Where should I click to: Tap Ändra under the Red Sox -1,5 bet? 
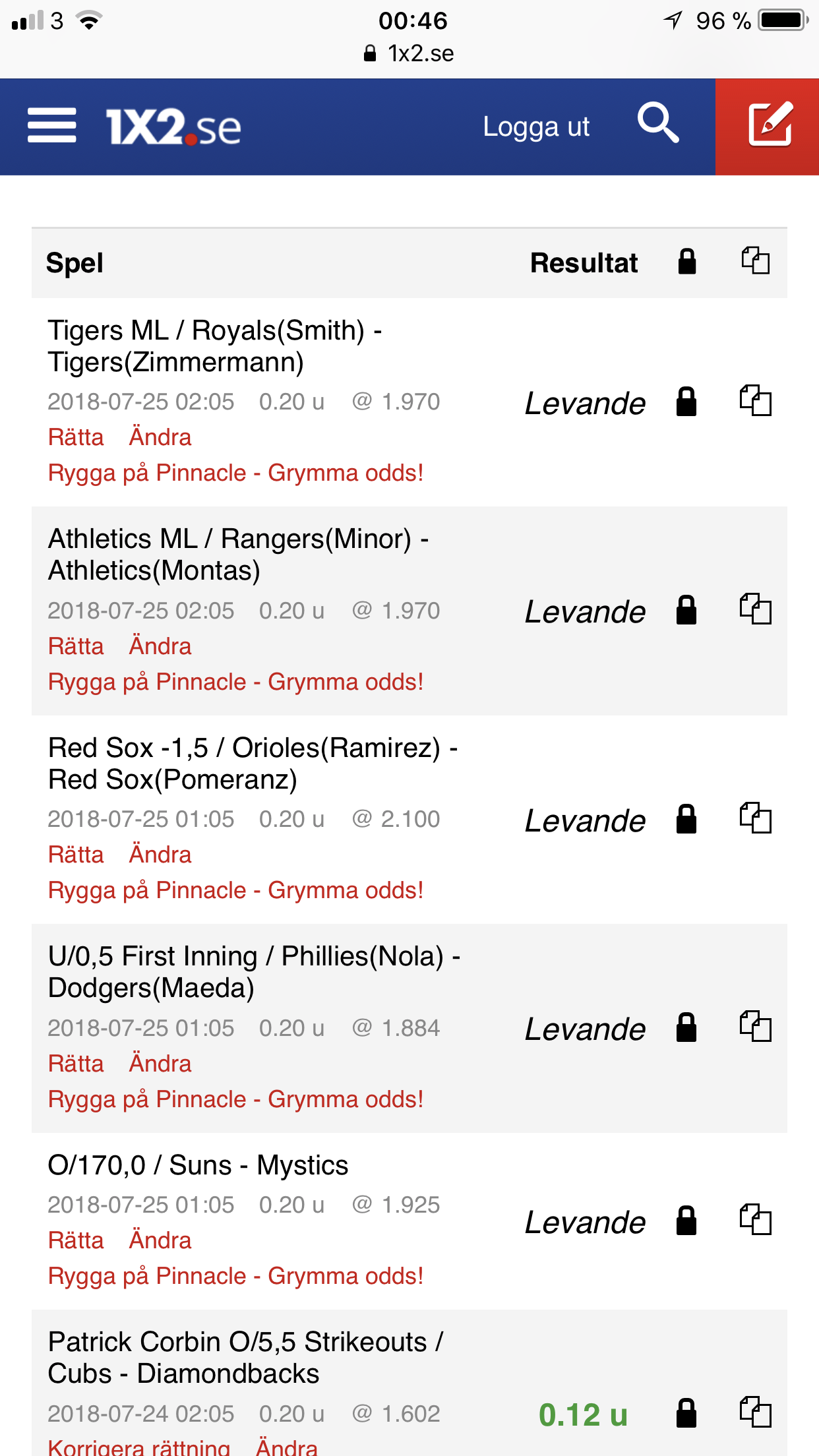pyautogui.click(x=160, y=855)
